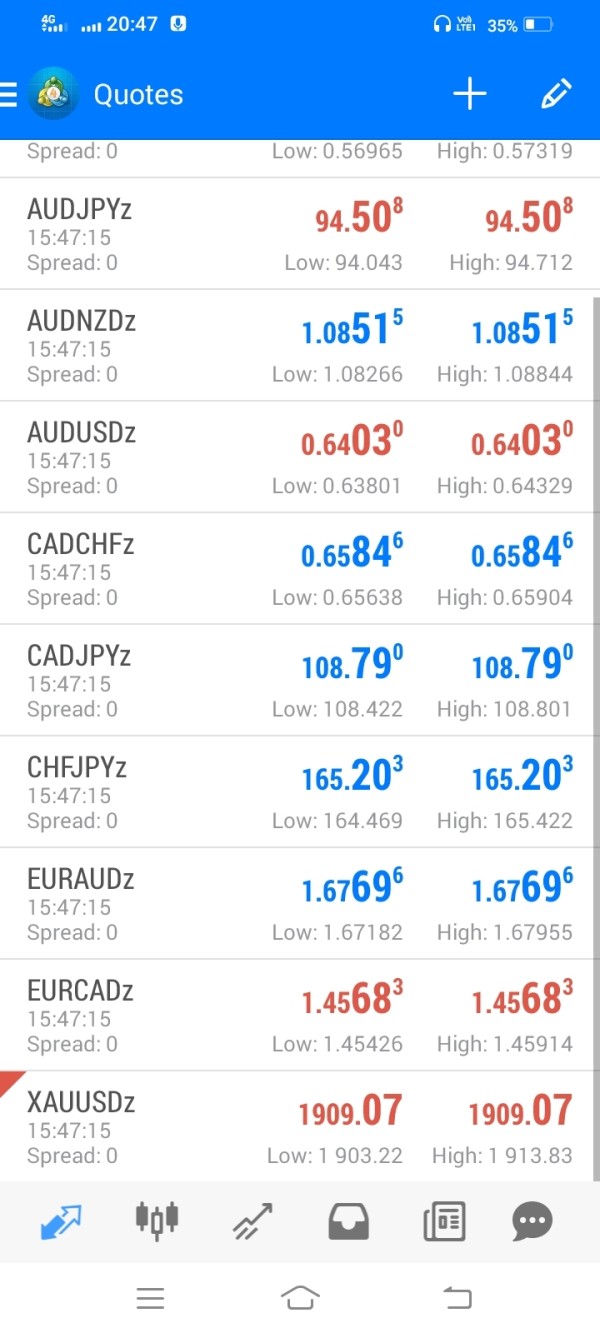Go to the system home screen
This screenshot has height=1333, width=600.
pos(300,1298)
